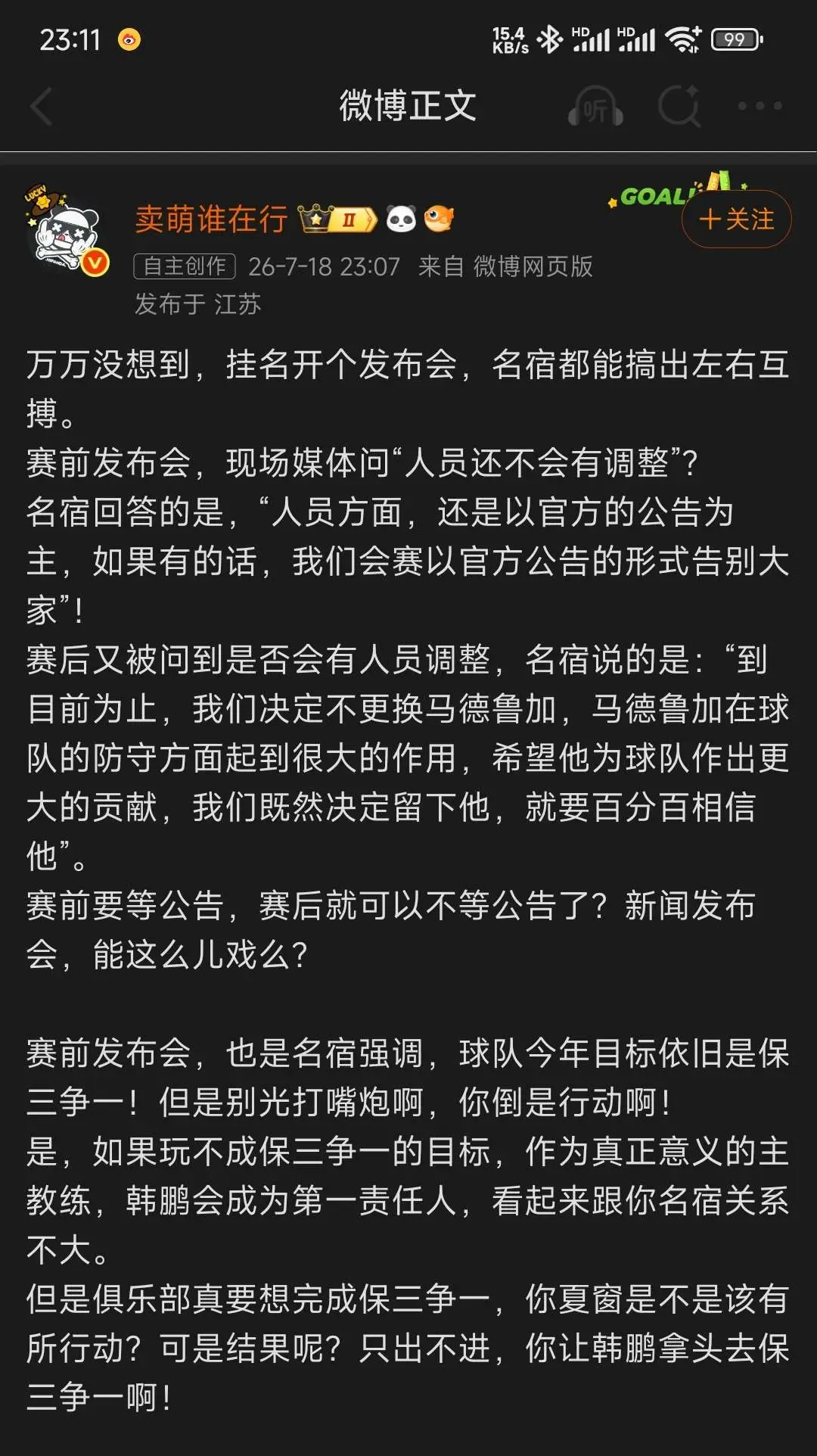Open the three-dot overflow menu
817x1456 pixels.
click(x=760, y=106)
